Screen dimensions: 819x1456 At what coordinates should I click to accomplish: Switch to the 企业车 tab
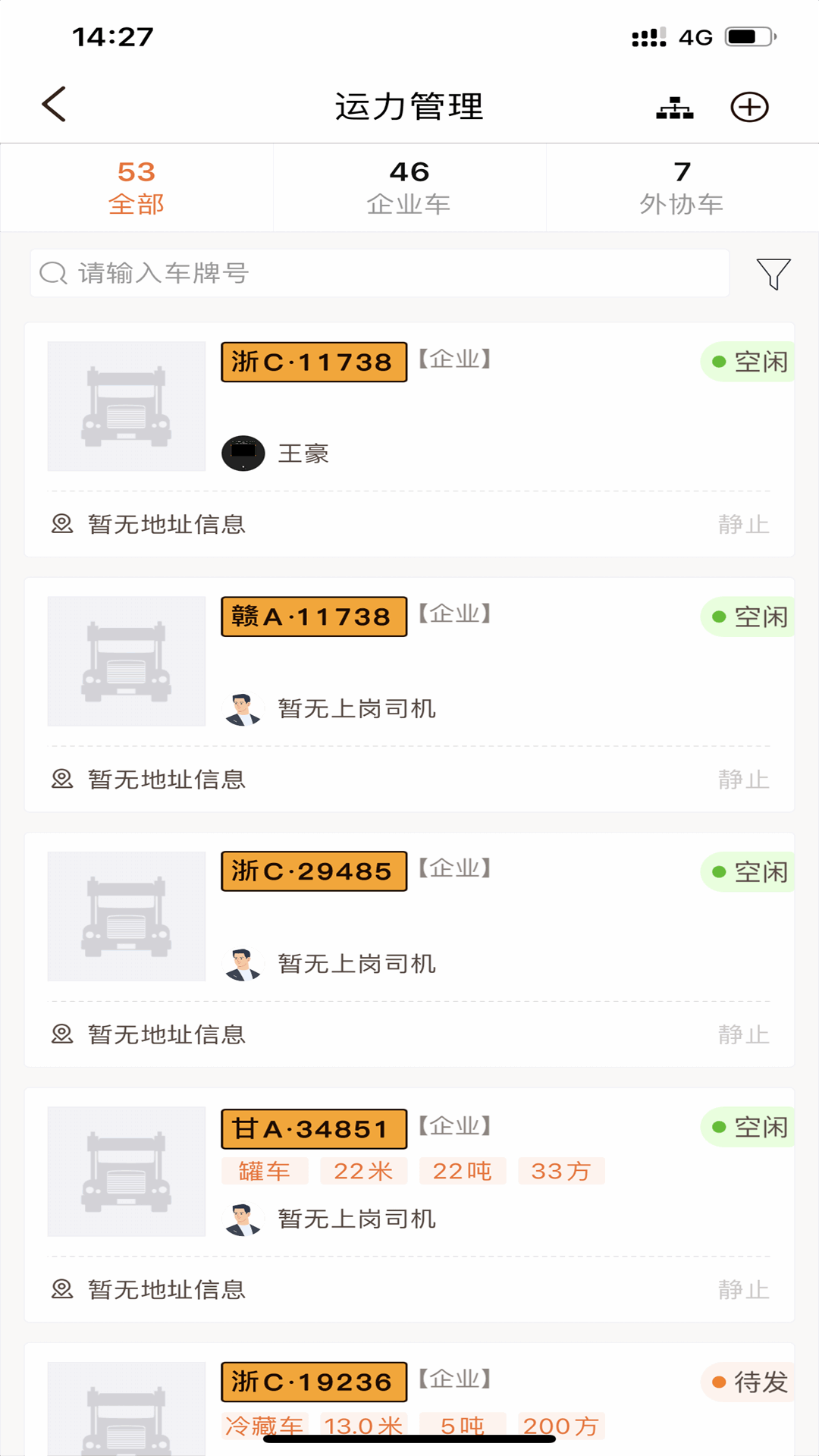tap(409, 187)
